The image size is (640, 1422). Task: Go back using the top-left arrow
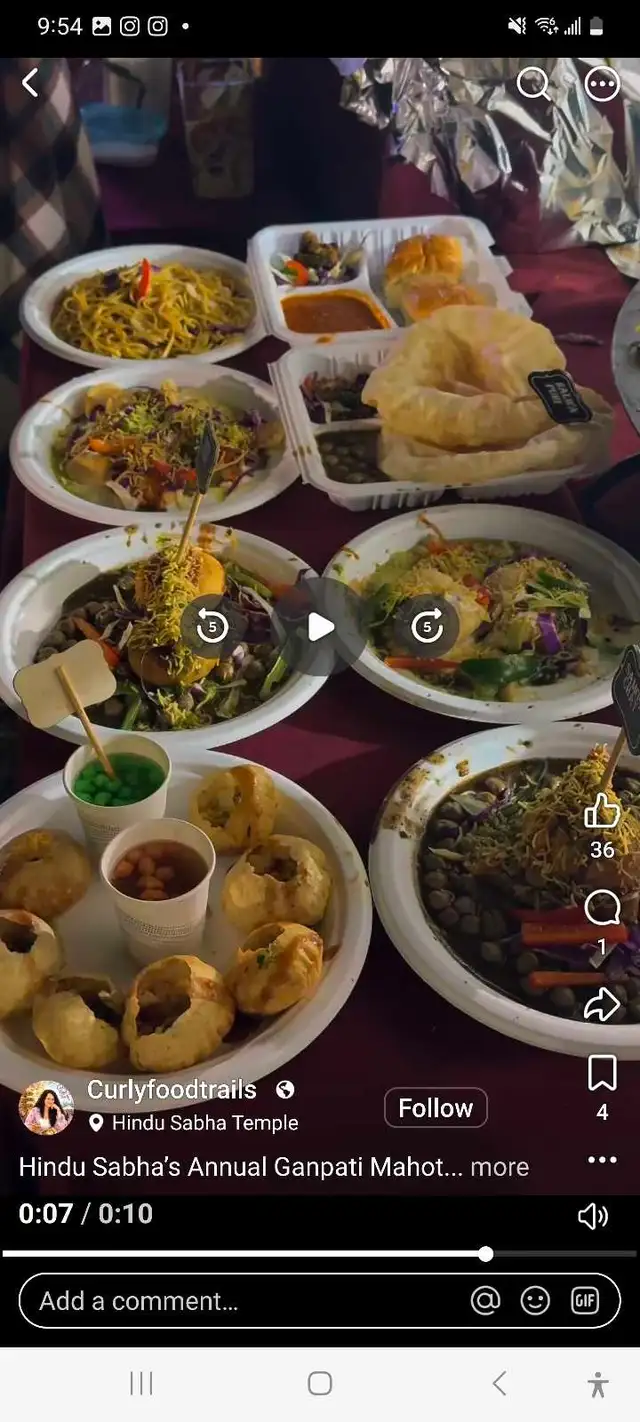(30, 83)
